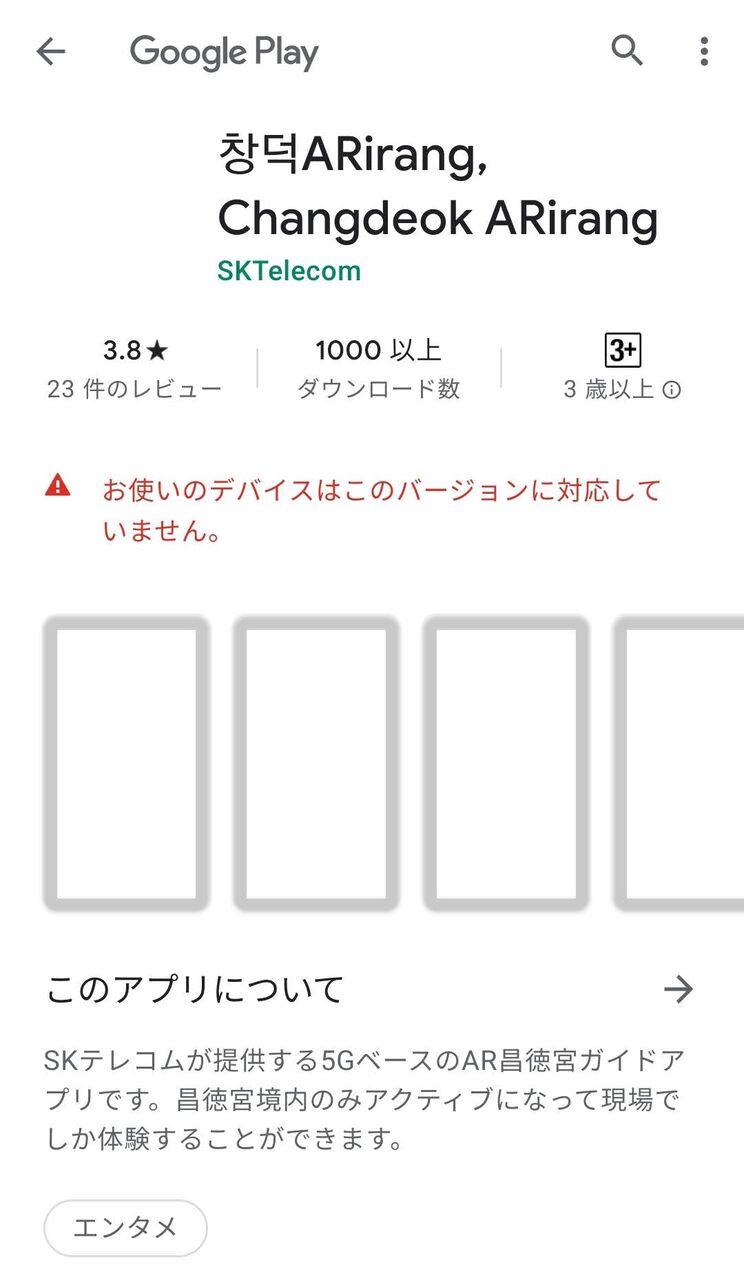Open the SKTelecom developer page
This screenshot has width=744, height=1280.
[289, 271]
